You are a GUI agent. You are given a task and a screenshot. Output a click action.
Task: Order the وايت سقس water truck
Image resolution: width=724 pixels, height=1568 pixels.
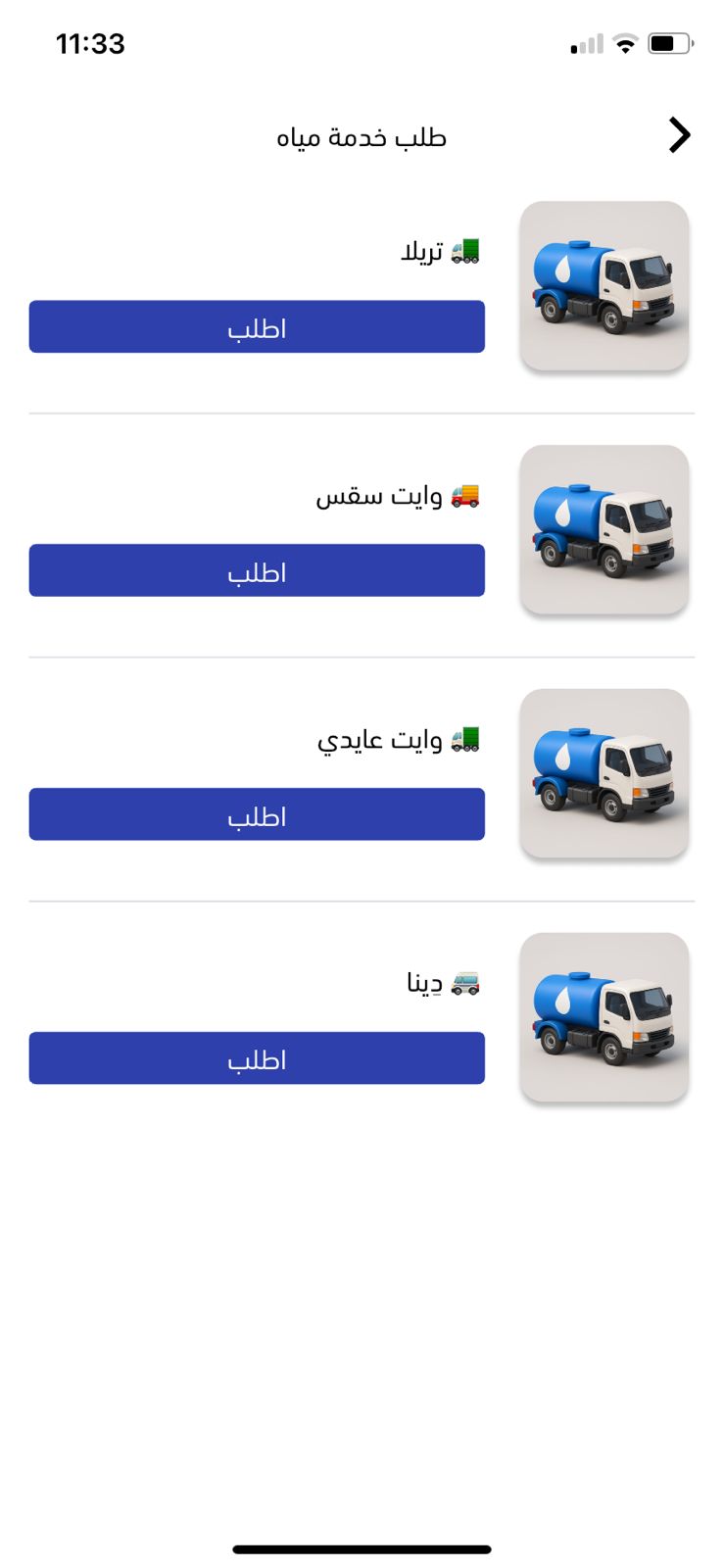coord(257,570)
